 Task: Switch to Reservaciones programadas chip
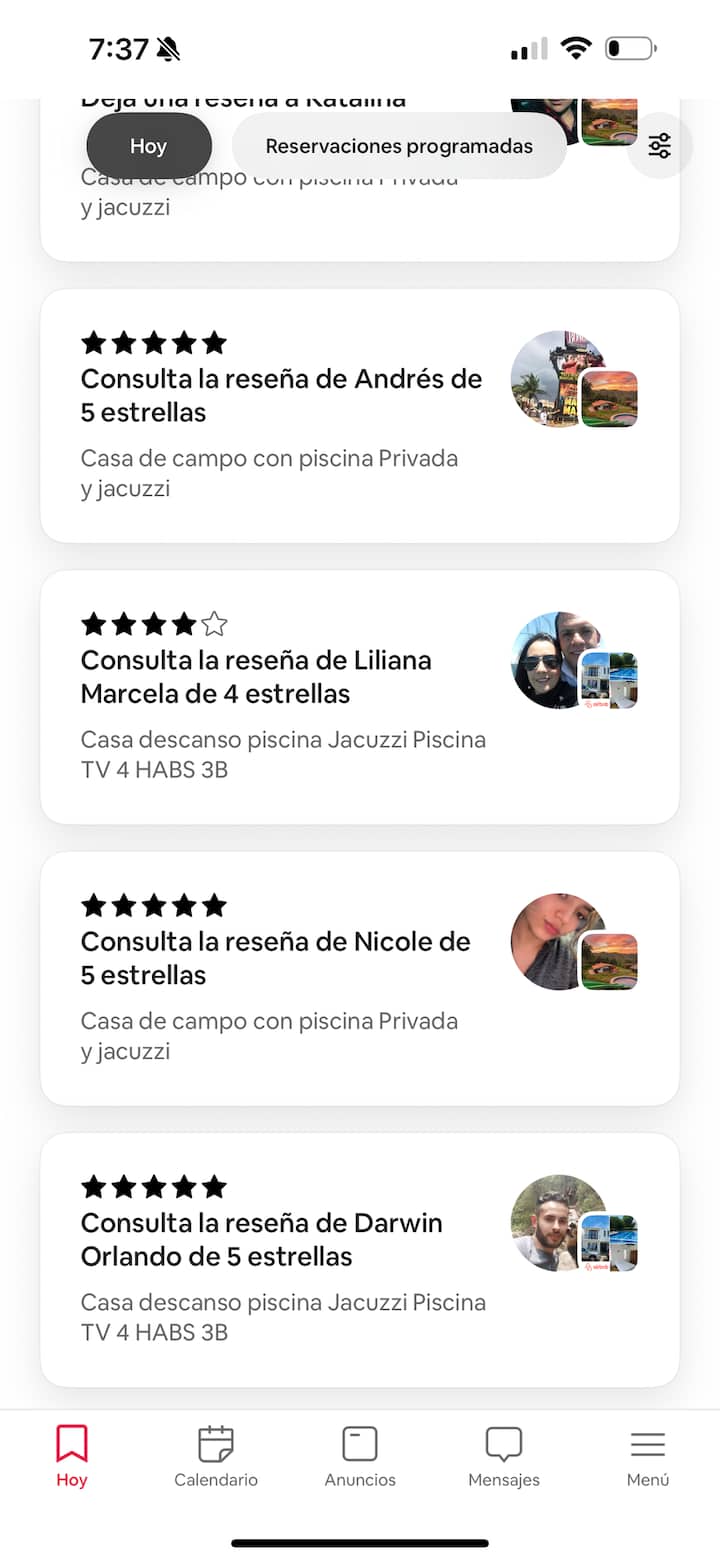(x=399, y=146)
